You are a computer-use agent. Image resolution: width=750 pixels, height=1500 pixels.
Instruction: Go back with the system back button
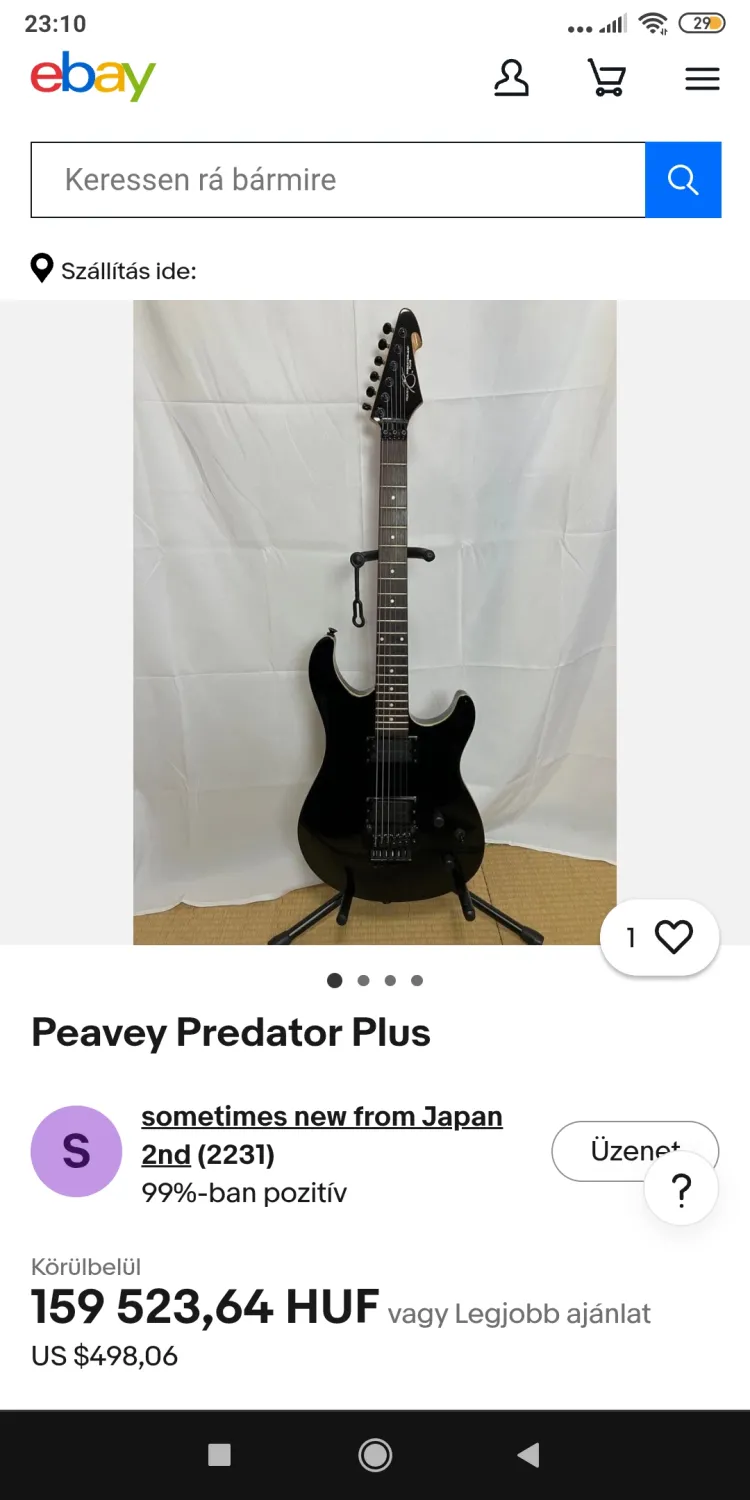pyautogui.click(x=529, y=1455)
